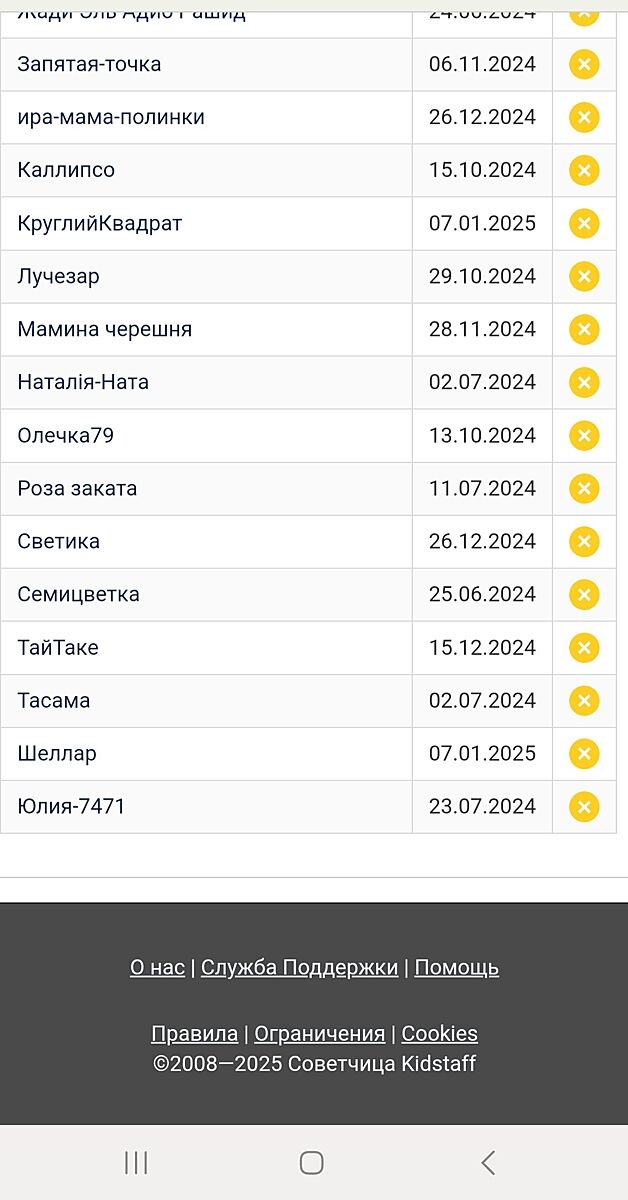The height and width of the screenshot is (1200, 628).
Task: Remove Роза заката from the list
Action: [x=584, y=489]
